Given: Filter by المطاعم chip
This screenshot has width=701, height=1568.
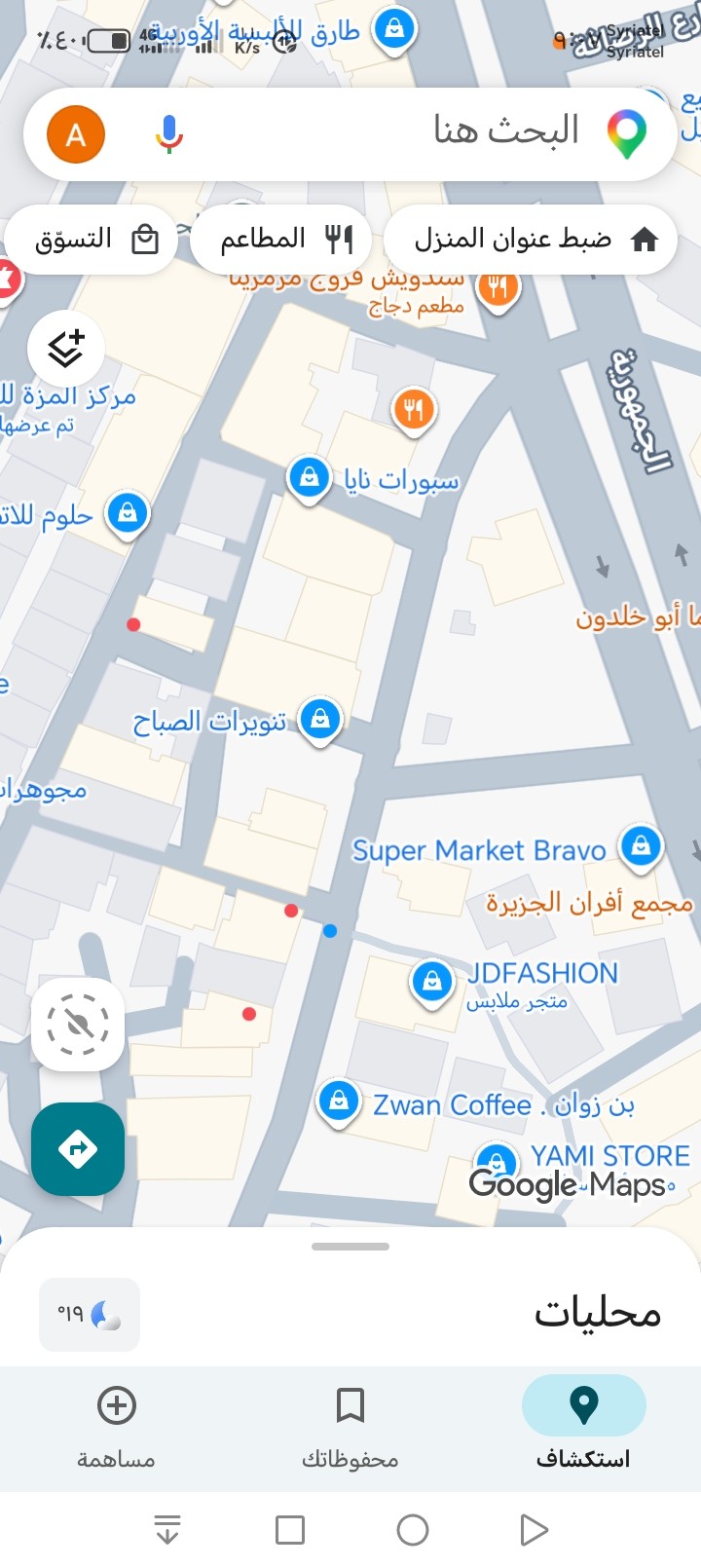Looking at the screenshot, I should pos(280,239).
